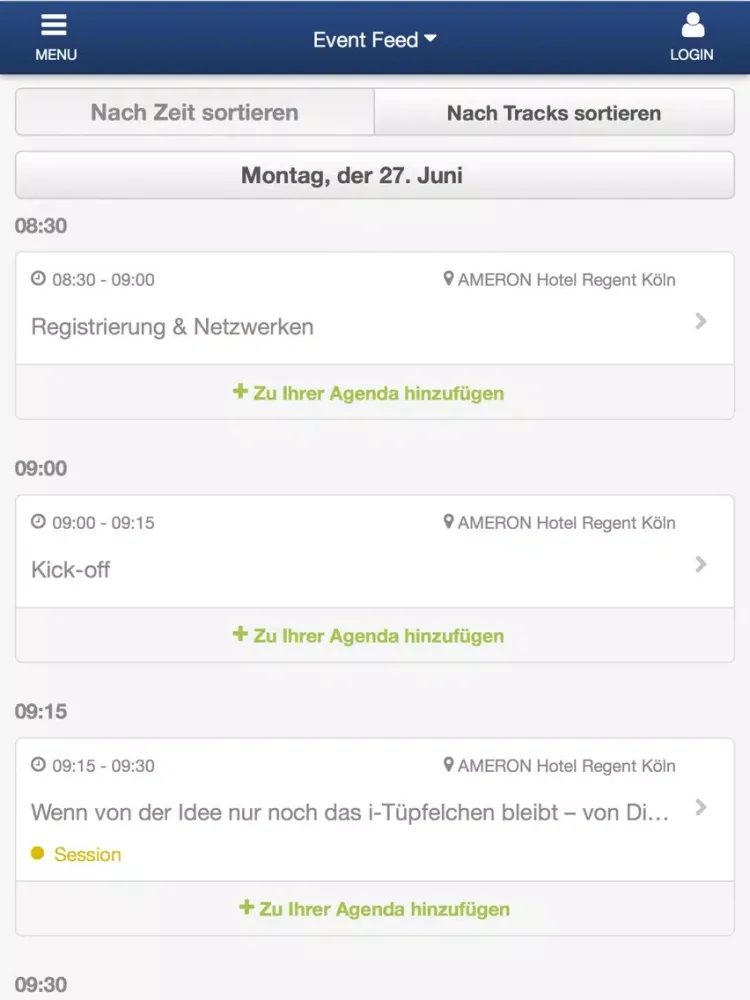Expand the Event Feed dropdown
The width and height of the screenshot is (750, 1000).
tap(375, 40)
